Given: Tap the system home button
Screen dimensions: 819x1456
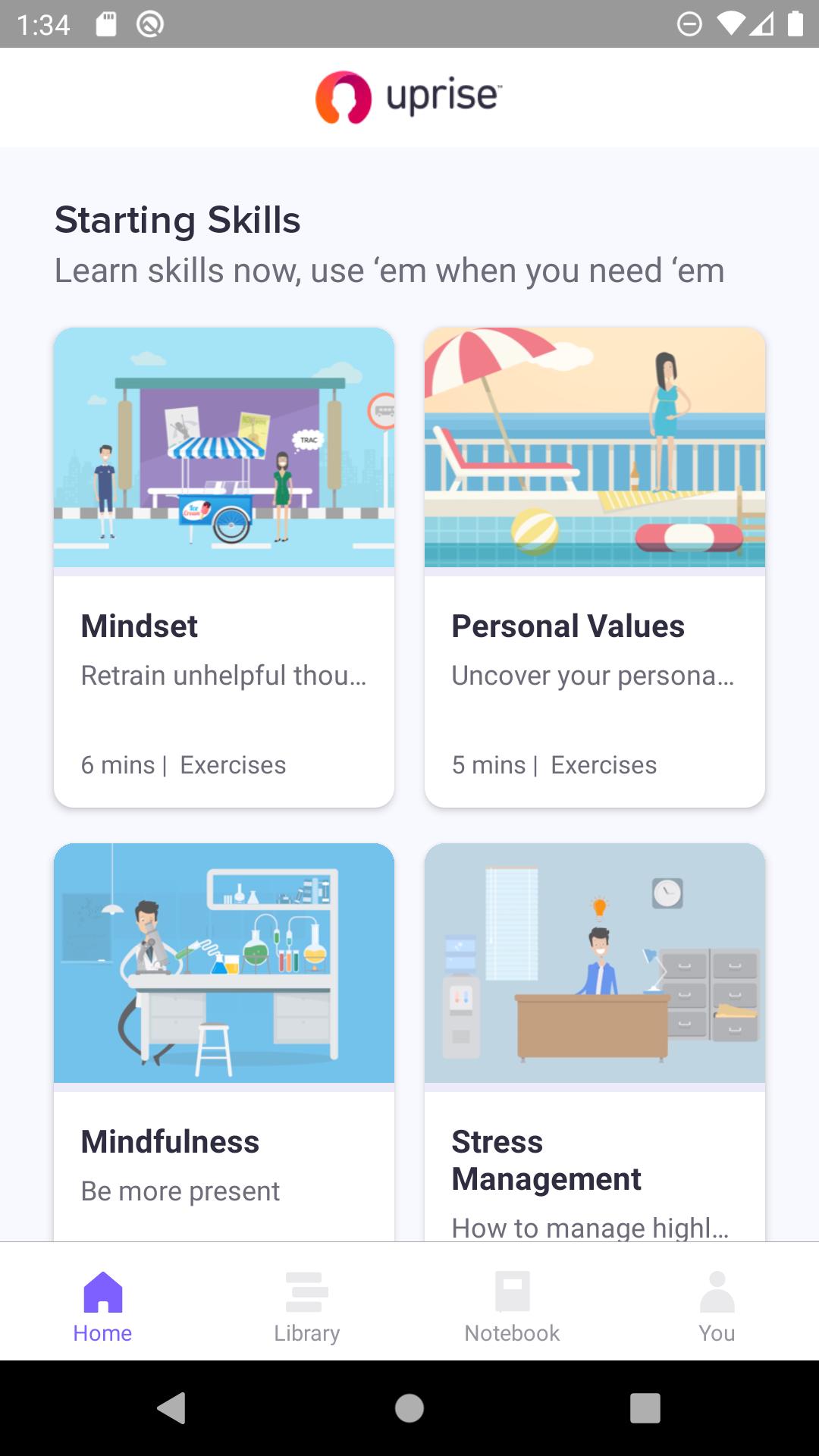Looking at the screenshot, I should coord(409,1408).
